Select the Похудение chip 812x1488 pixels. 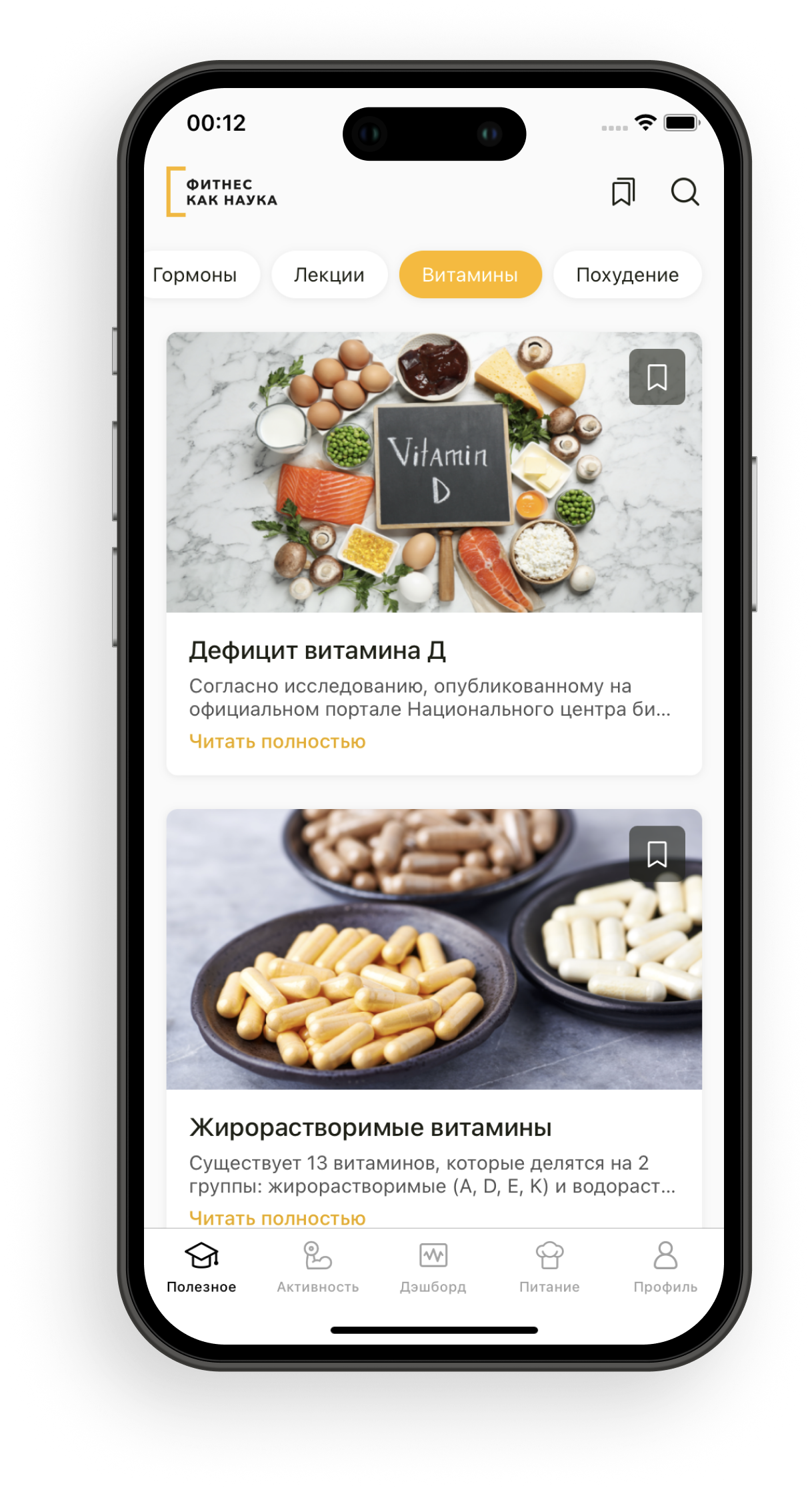(627, 275)
